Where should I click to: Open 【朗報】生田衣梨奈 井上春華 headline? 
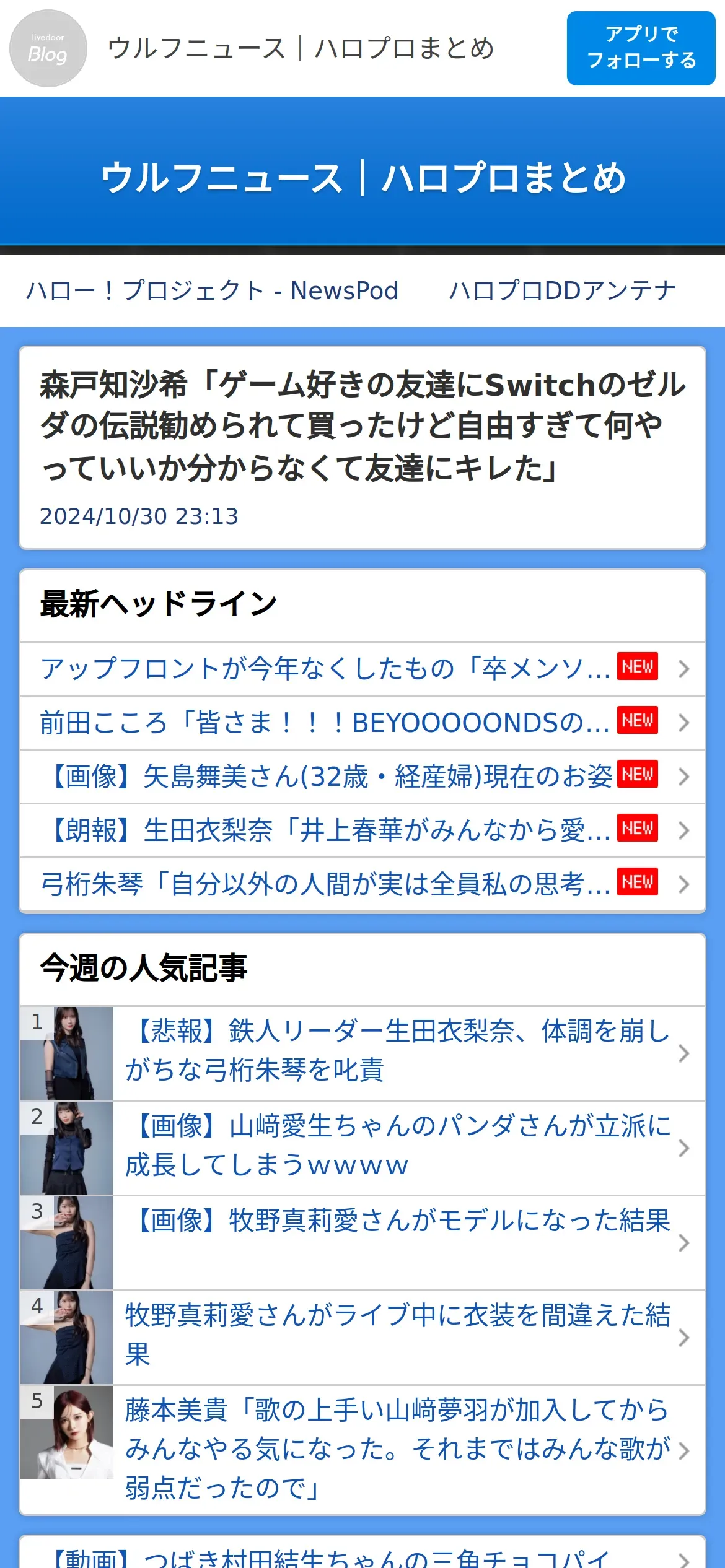tap(362, 830)
